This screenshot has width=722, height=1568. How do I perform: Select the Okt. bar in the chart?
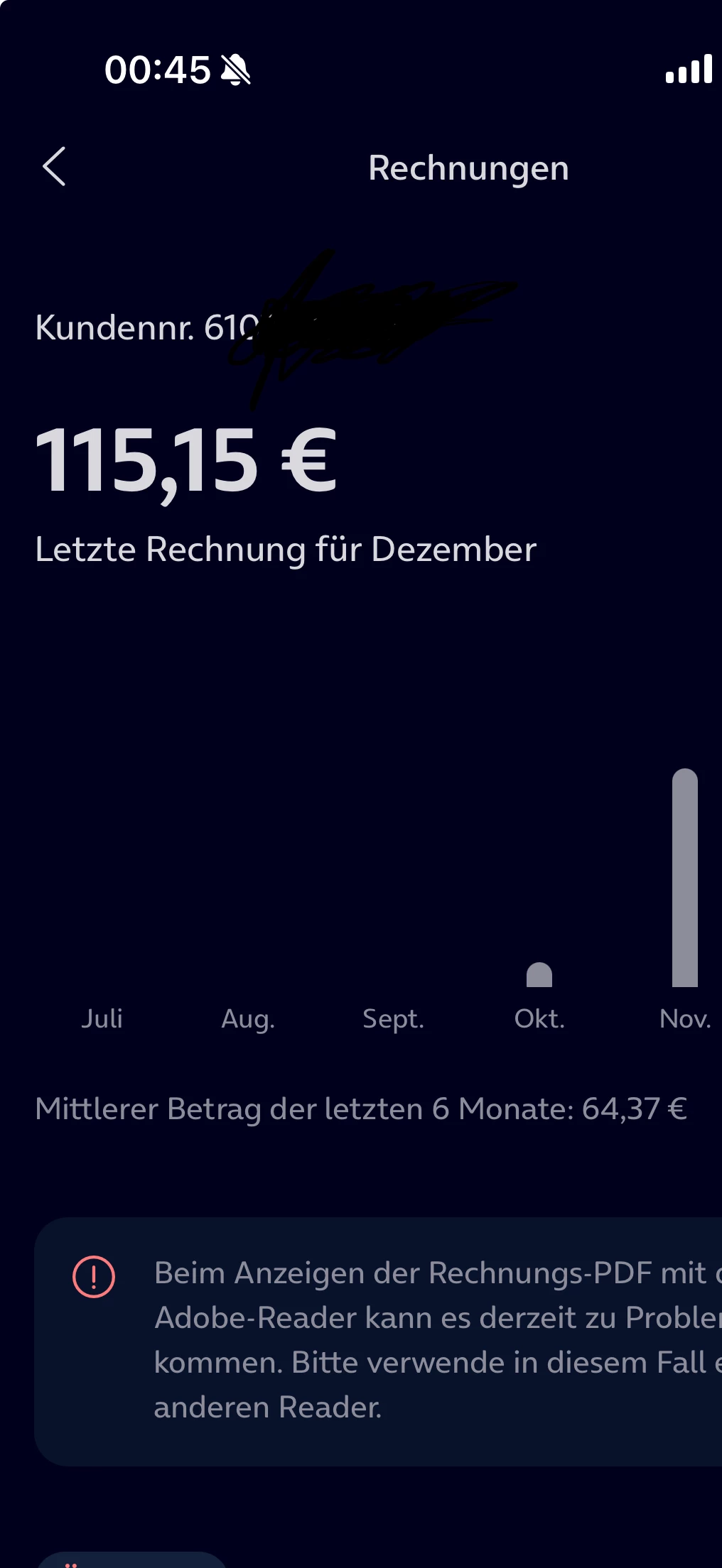click(539, 975)
